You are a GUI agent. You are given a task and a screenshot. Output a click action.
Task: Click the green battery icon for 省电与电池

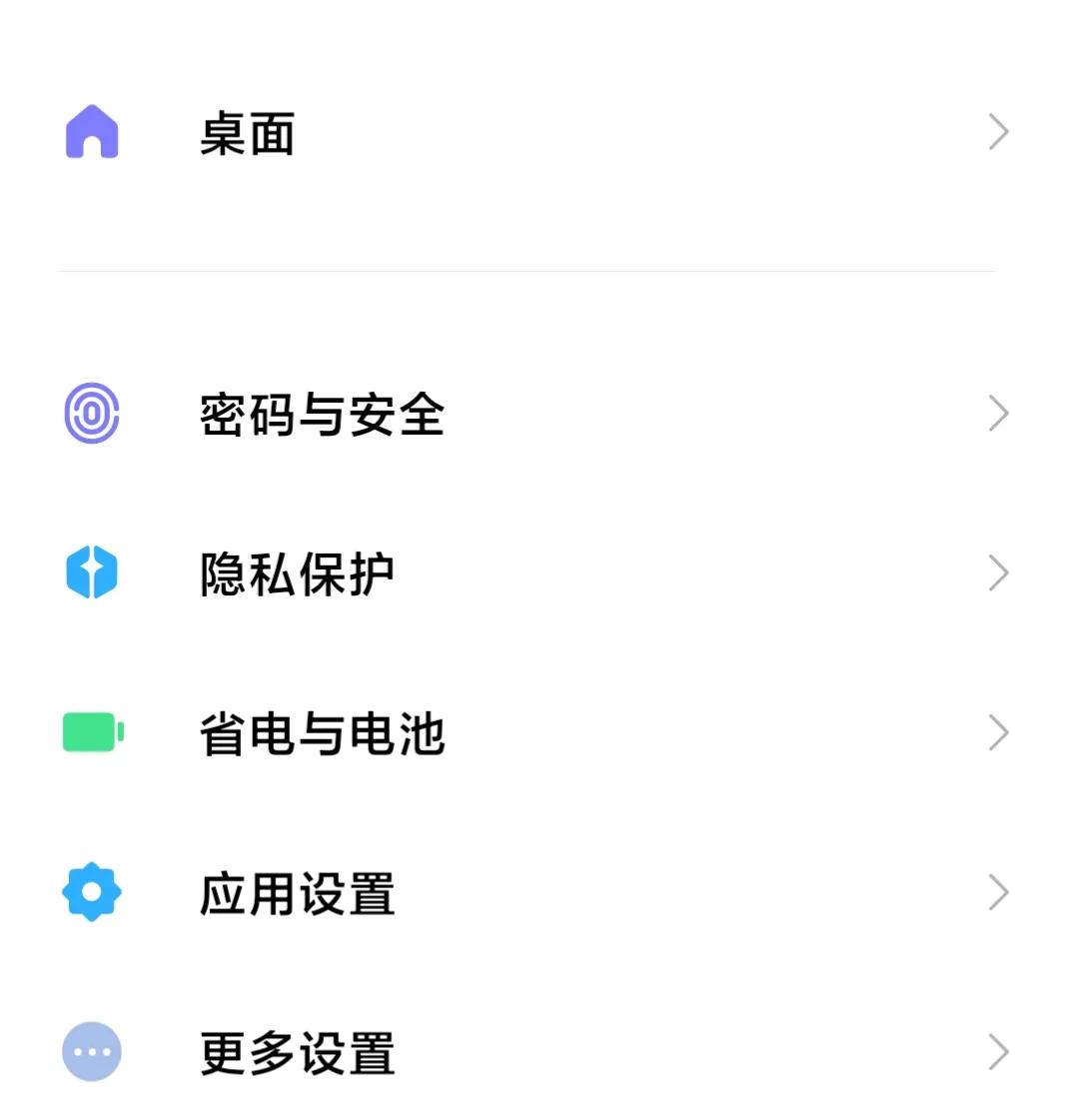click(x=92, y=731)
